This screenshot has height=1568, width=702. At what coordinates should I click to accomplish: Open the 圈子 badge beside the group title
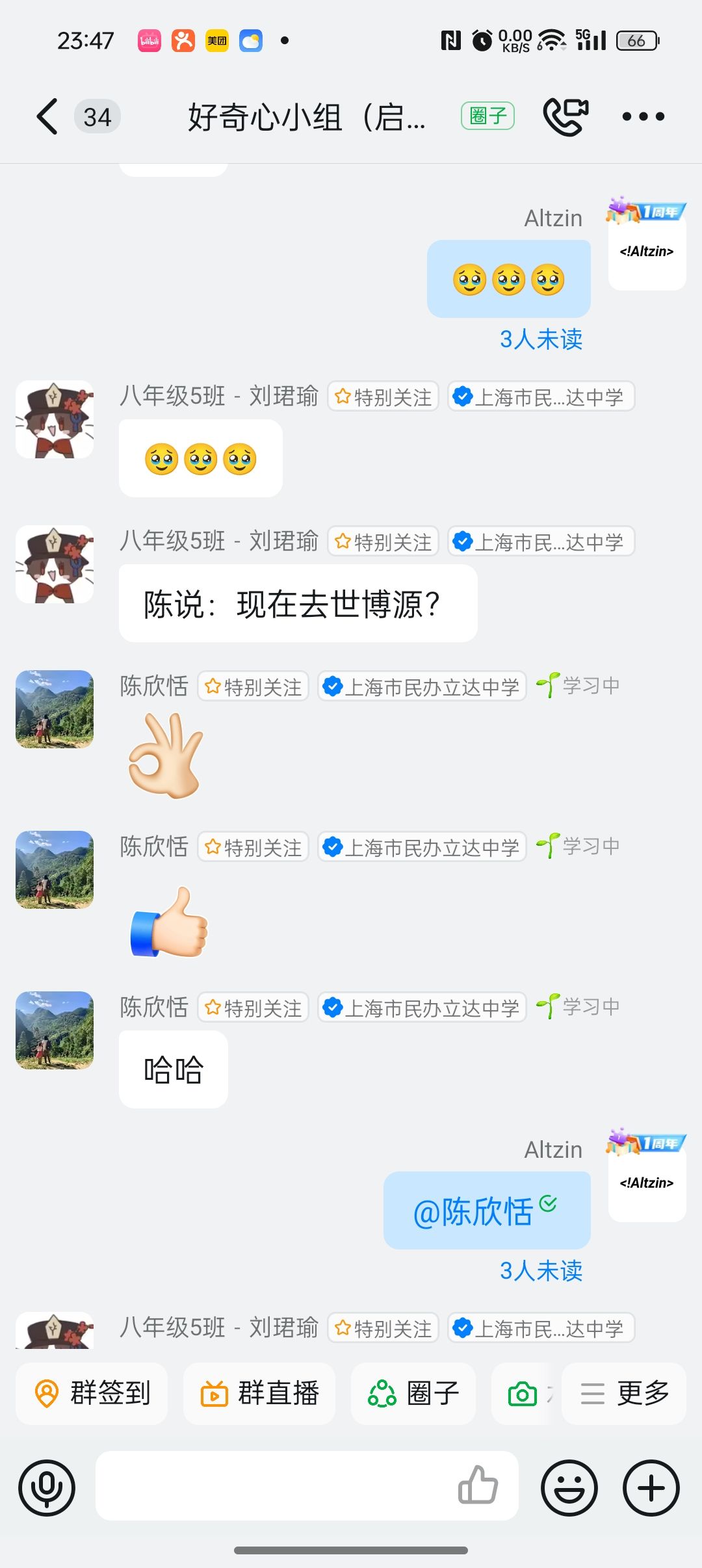click(487, 117)
